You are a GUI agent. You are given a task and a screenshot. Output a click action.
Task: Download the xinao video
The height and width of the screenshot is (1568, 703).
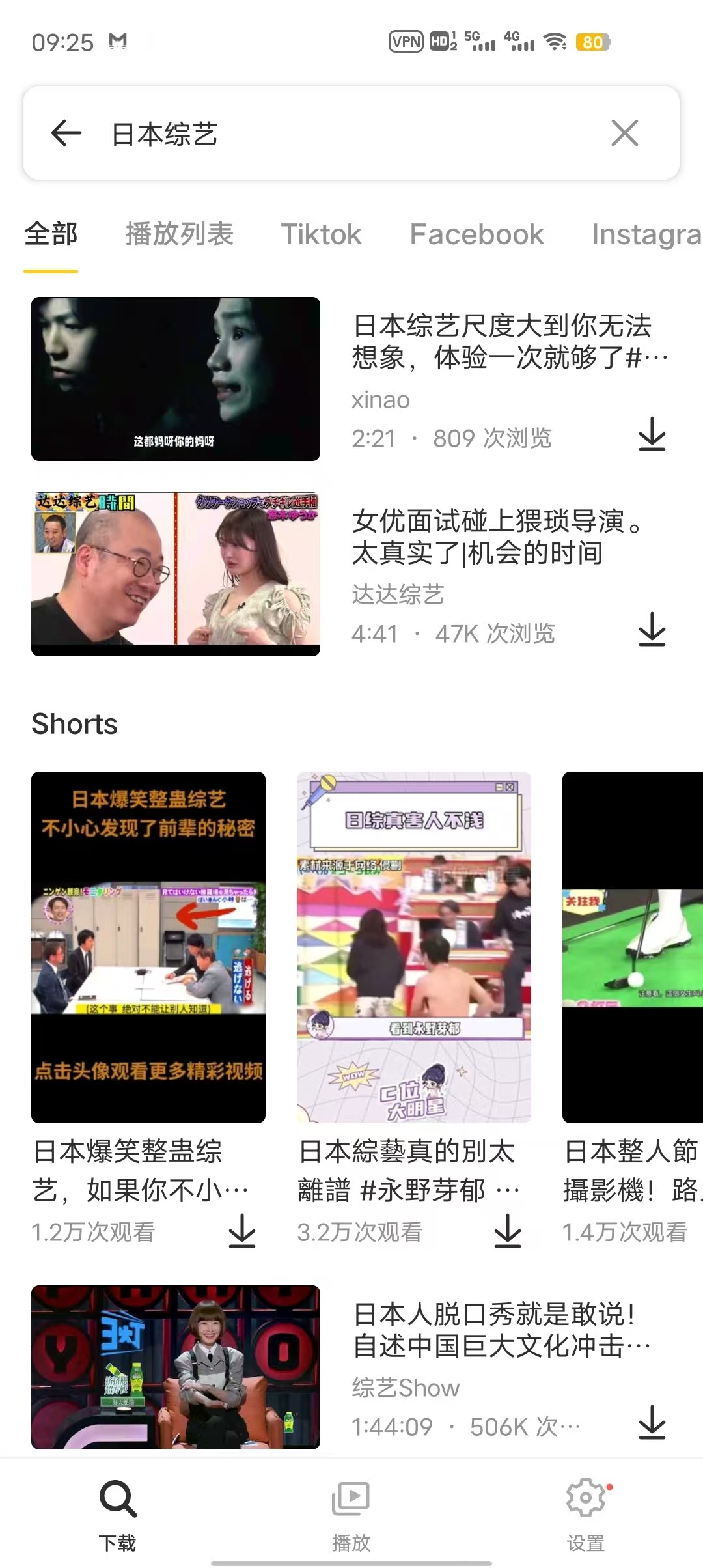[652, 434]
